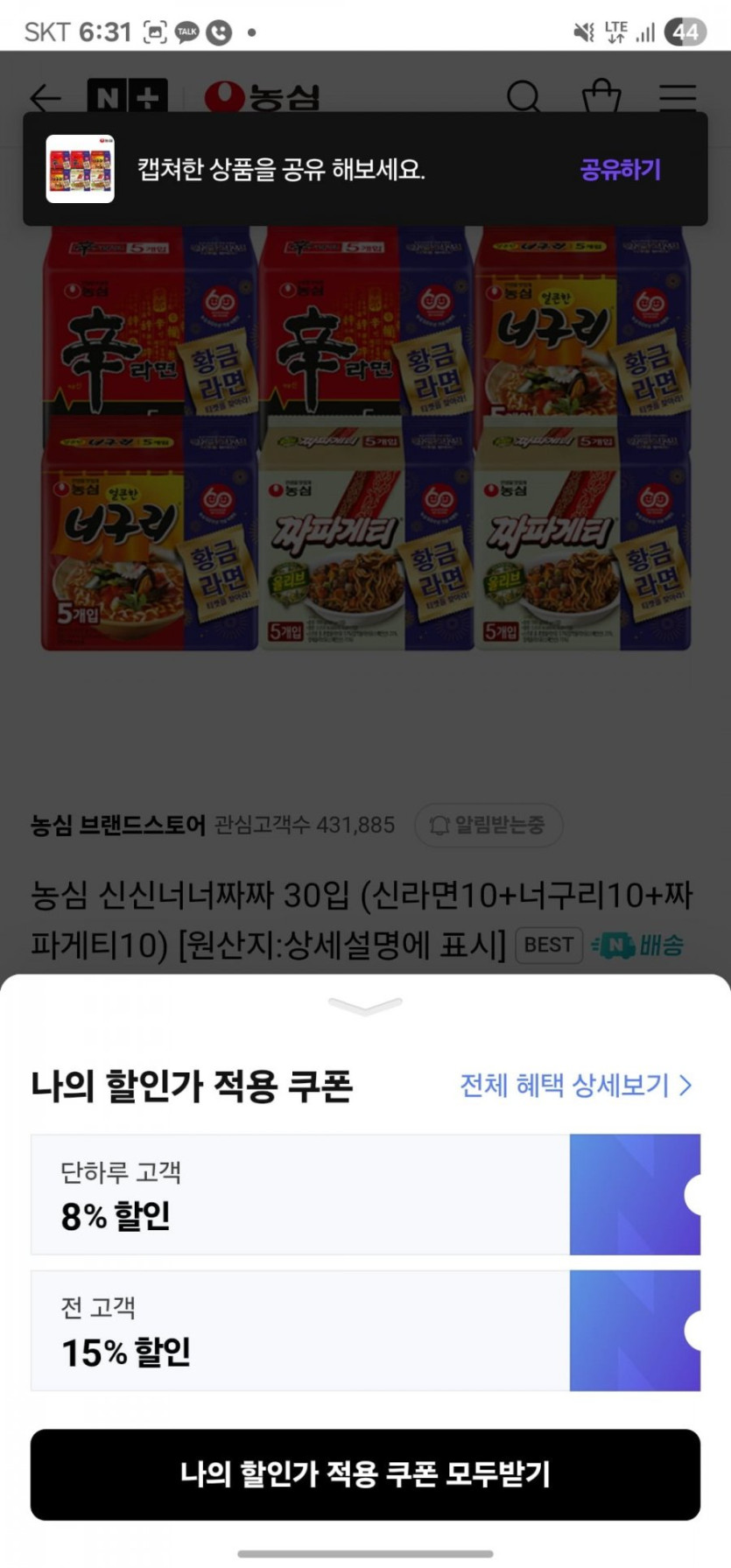Open the captured screenshot thumbnail
This screenshot has height=1568, width=731.
pyautogui.click(x=80, y=169)
